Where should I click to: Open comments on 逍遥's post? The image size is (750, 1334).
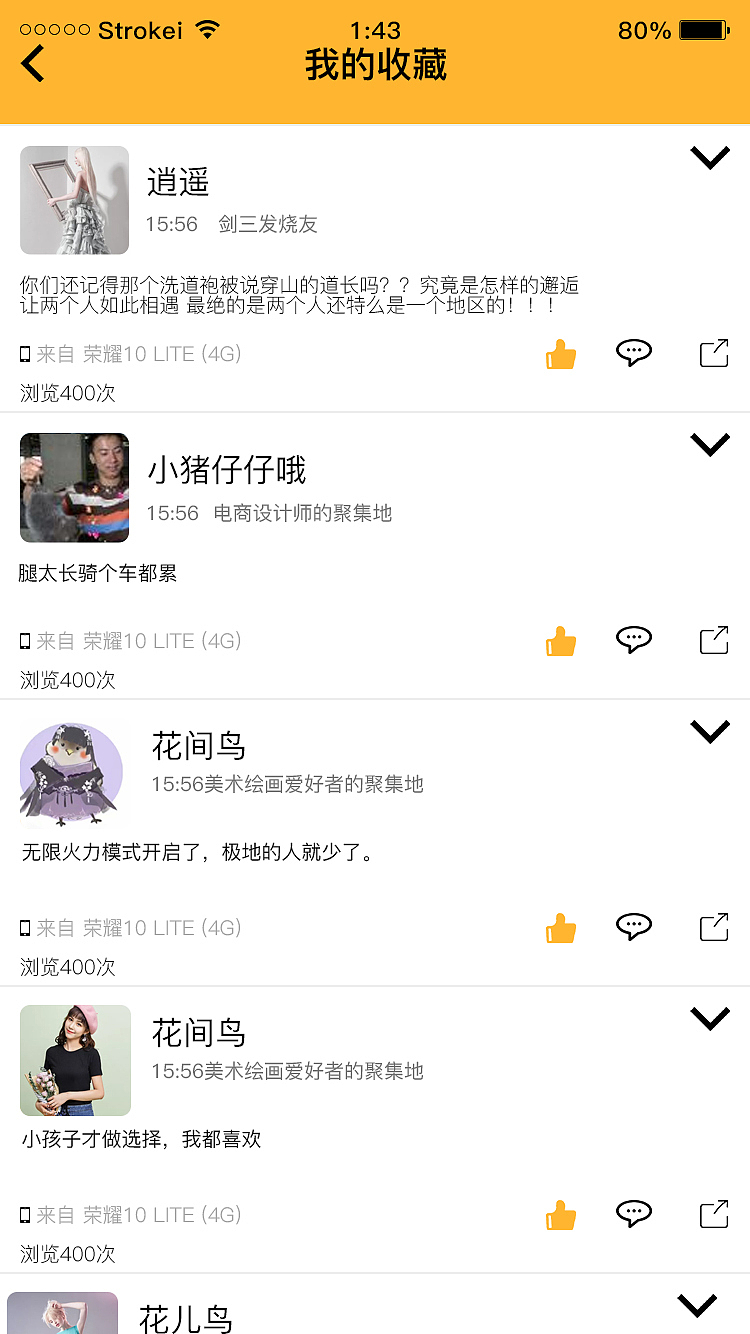click(x=634, y=353)
